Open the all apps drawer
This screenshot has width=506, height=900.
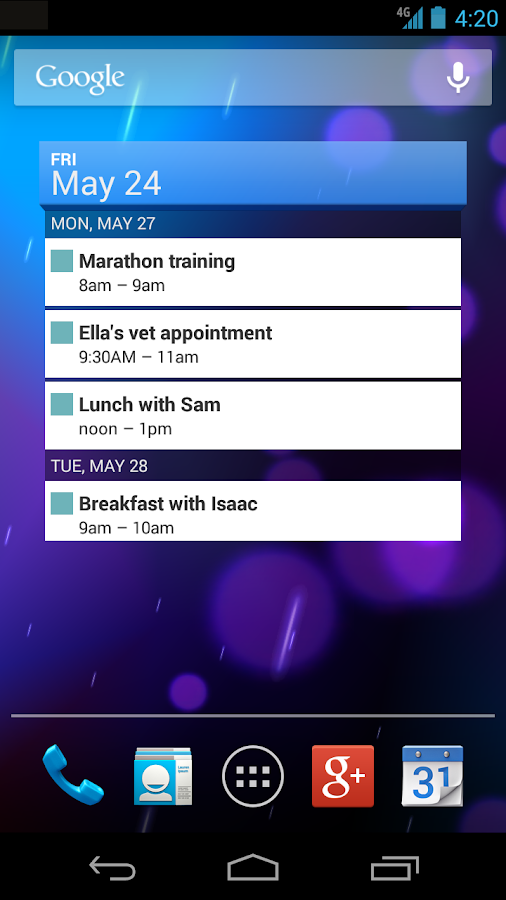pyautogui.click(x=252, y=776)
